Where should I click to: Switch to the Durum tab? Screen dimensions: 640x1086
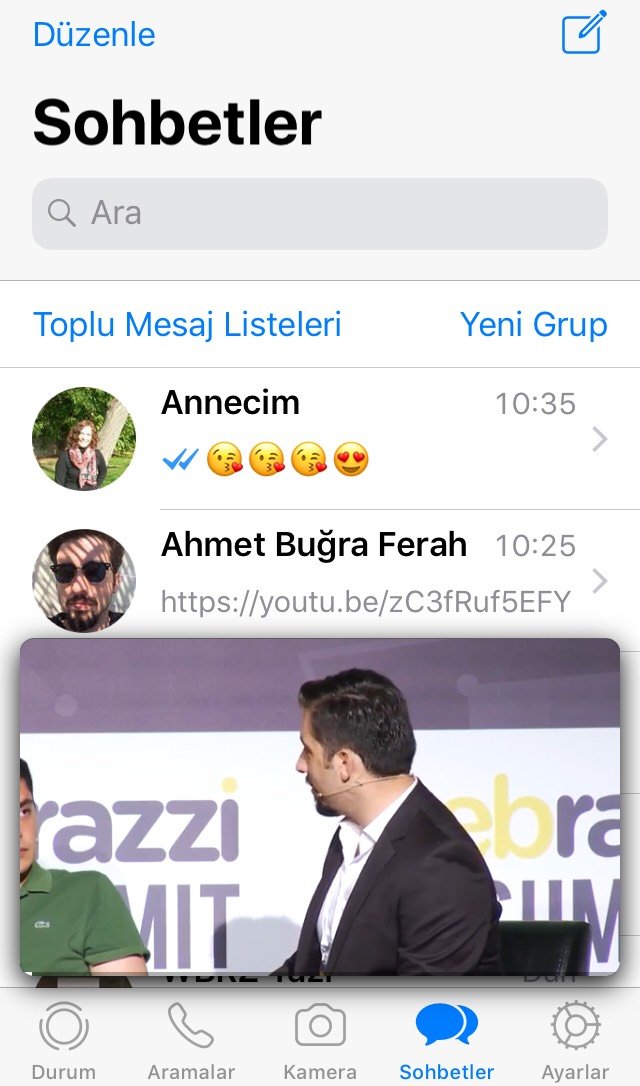tap(63, 1040)
